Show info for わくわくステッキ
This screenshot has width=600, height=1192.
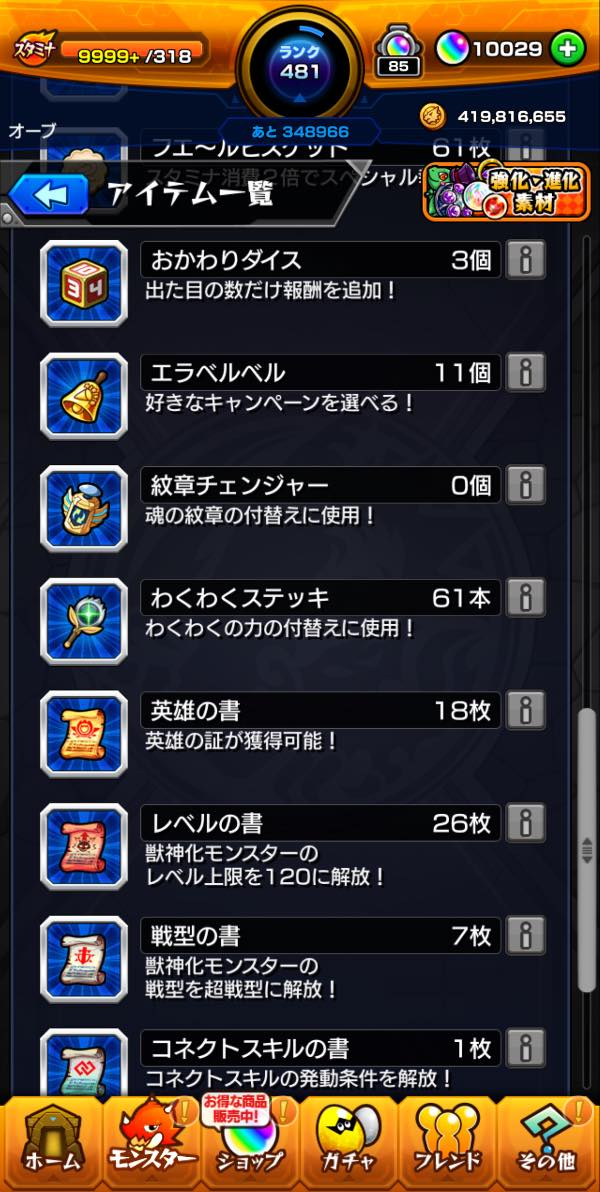click(x=526, y=598)
